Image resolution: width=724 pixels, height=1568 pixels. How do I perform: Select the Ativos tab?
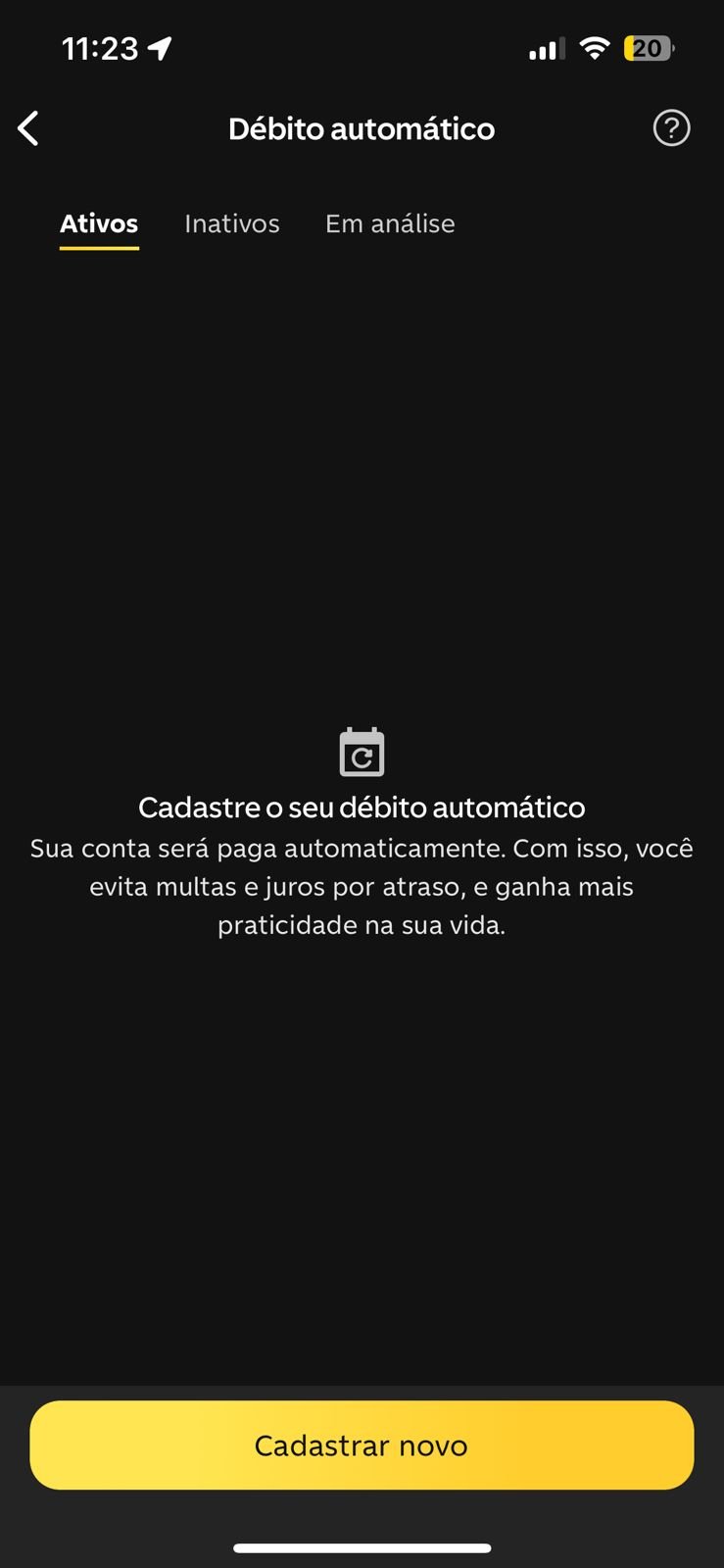pyautogui.click(x=99, y=223)
